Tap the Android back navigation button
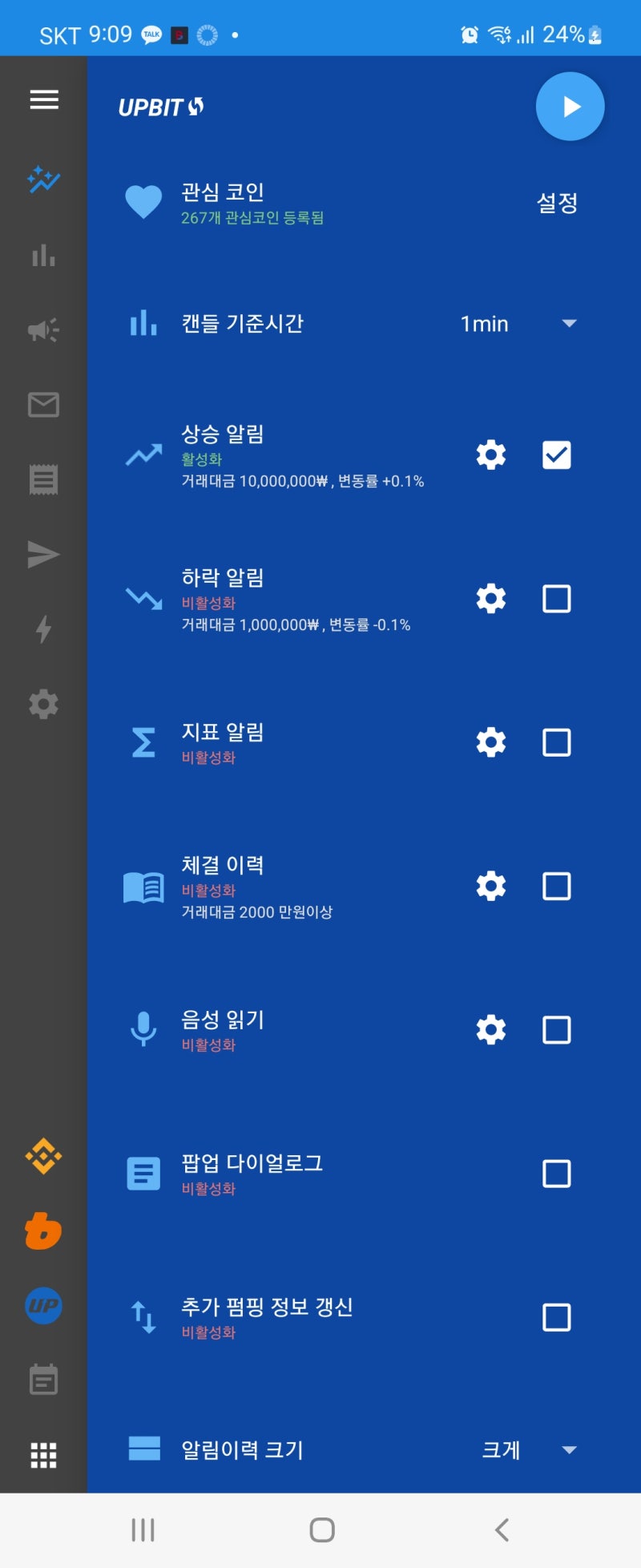Viewport: 641px width, 1568px height. pyautogui.click(x=501, y=1529)
